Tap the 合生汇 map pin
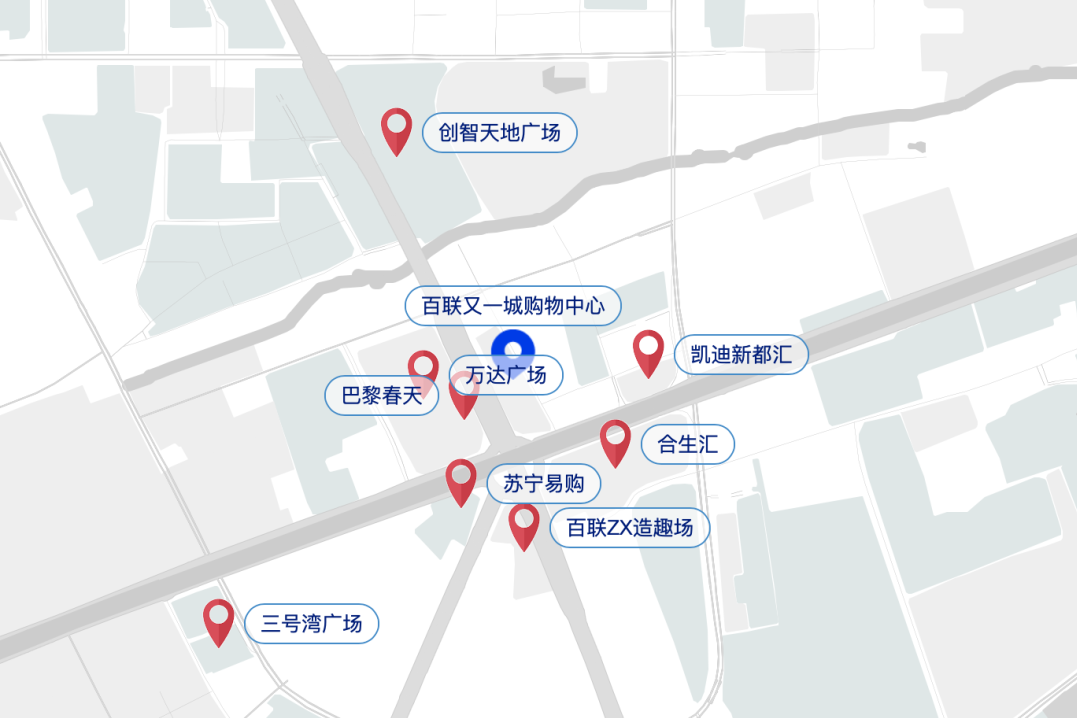1077x718 pixels. point(615,441)
